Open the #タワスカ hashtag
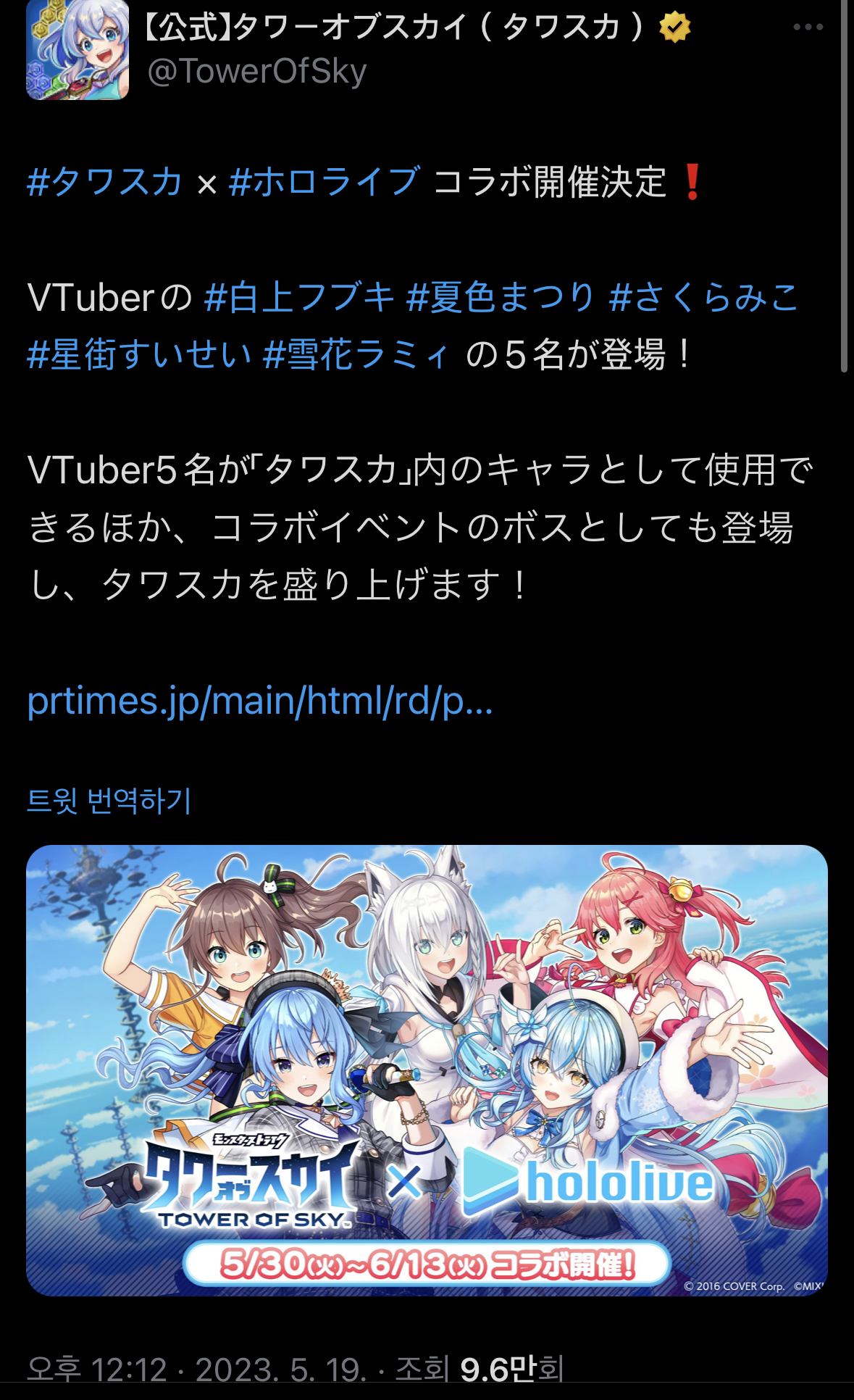This screenshot has height=1400, width=854. tap(104, 181)
